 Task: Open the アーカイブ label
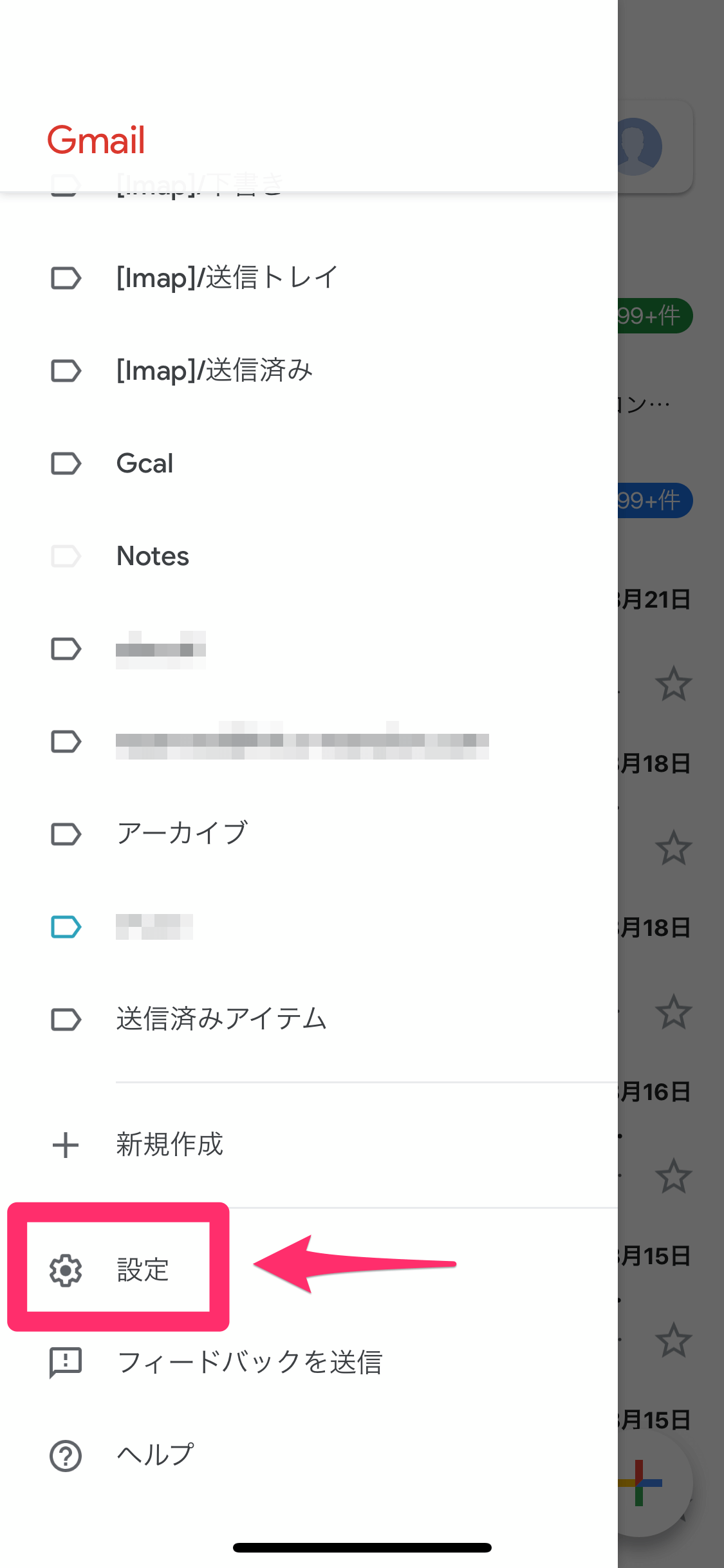(x=182, y=834)
